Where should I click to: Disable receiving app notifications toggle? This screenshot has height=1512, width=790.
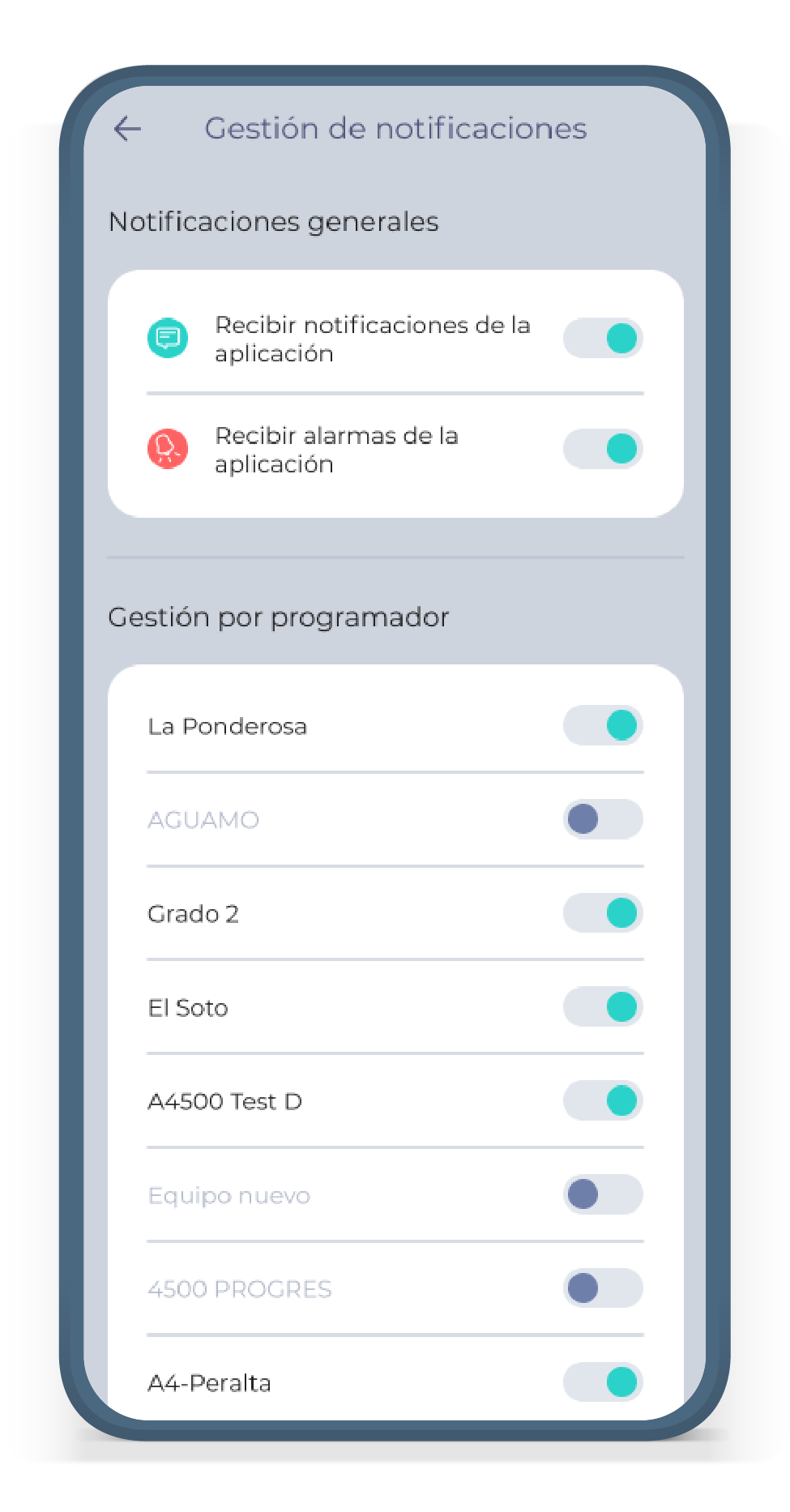pyautogui.click(x=603, y=338)
